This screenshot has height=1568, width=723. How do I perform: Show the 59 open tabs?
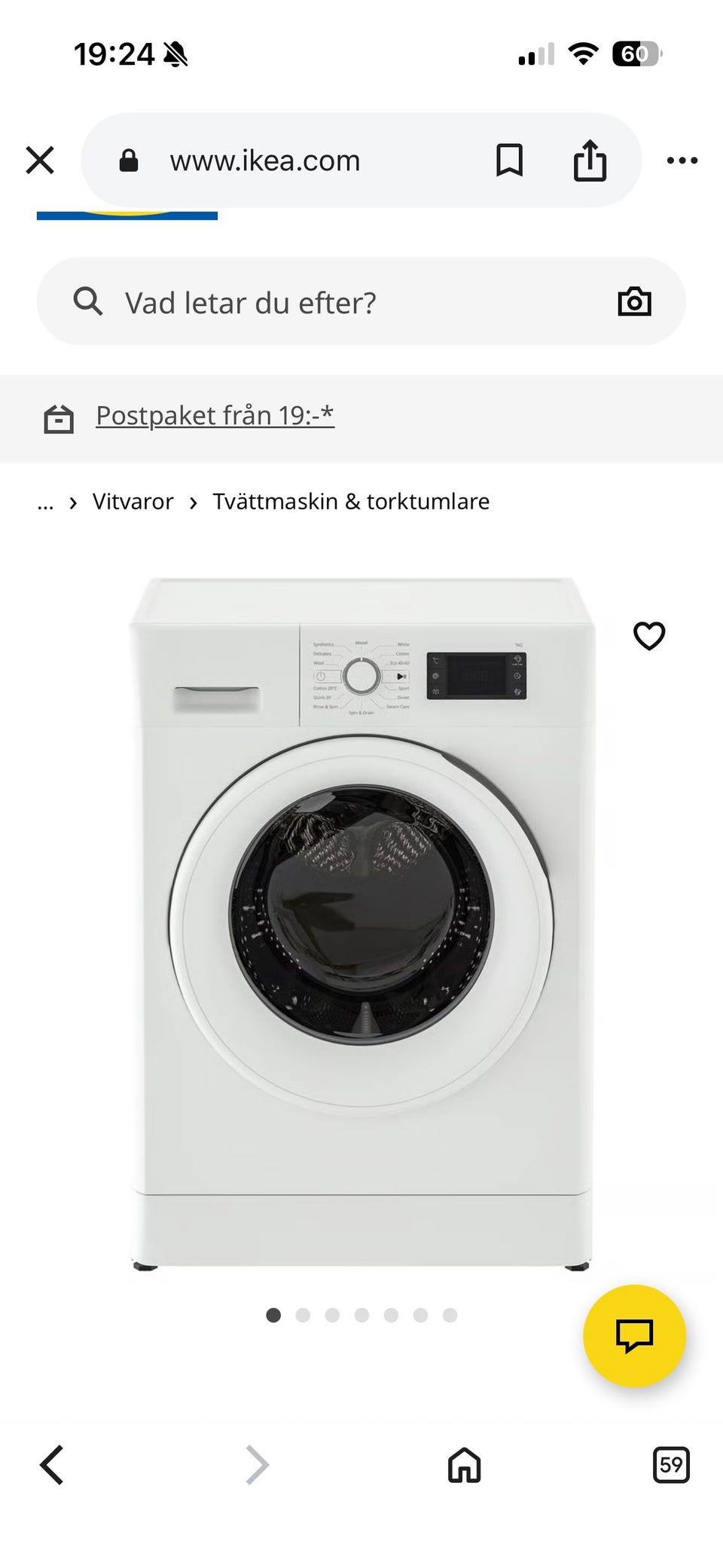(x=670, y=1465)
